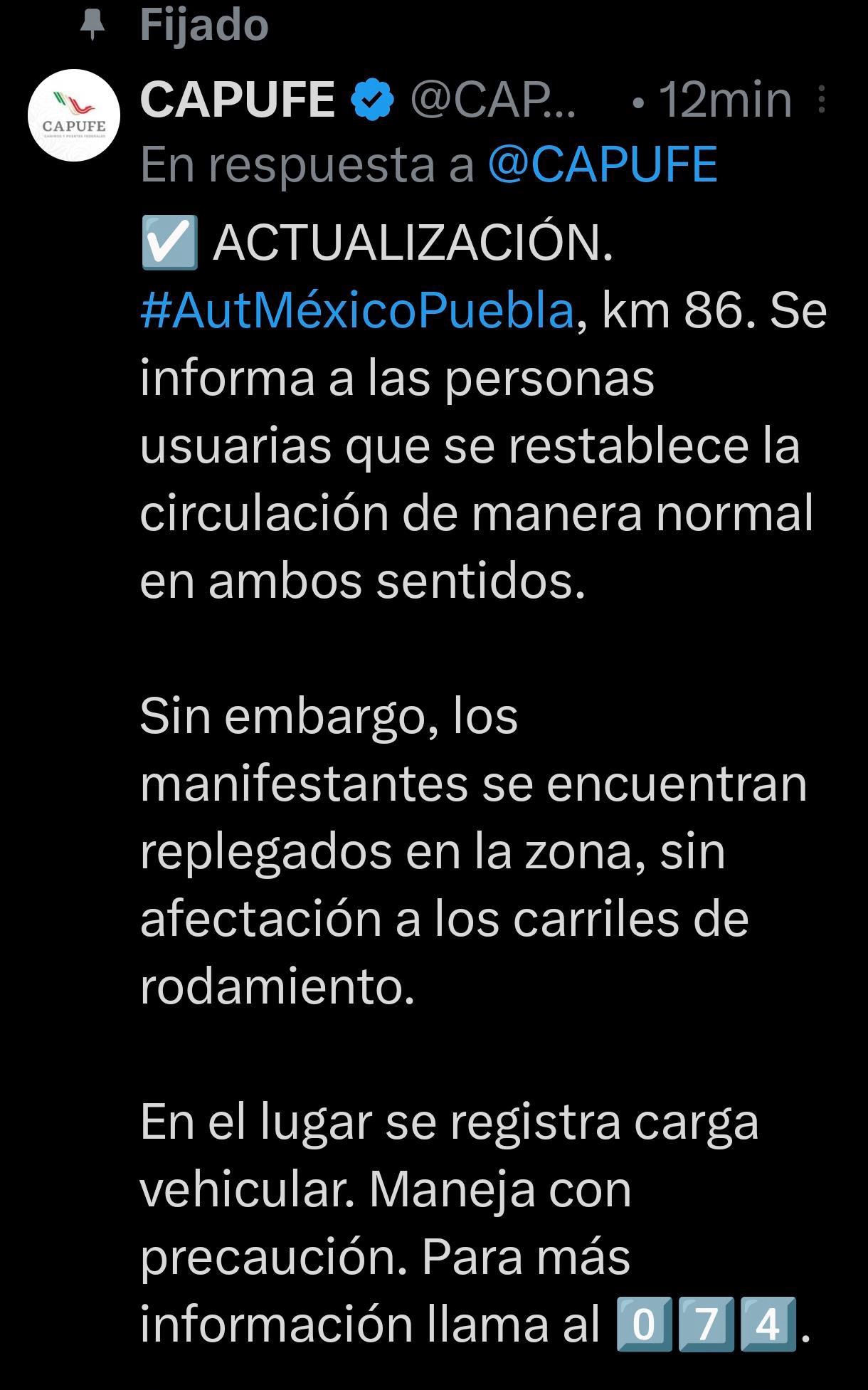The height and width of the screenshot is (1390, 868).
Task: Open the CAPUFE account name
Action: (238, 100)
